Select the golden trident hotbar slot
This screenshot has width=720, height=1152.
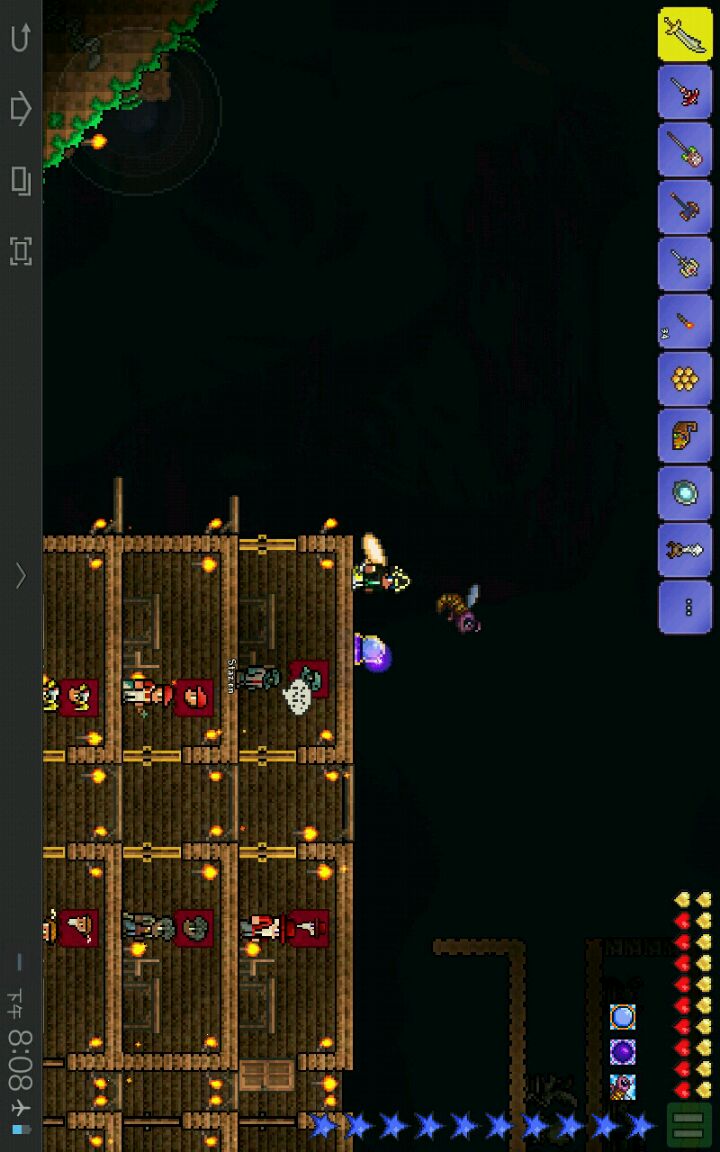(x=685, y=264)
